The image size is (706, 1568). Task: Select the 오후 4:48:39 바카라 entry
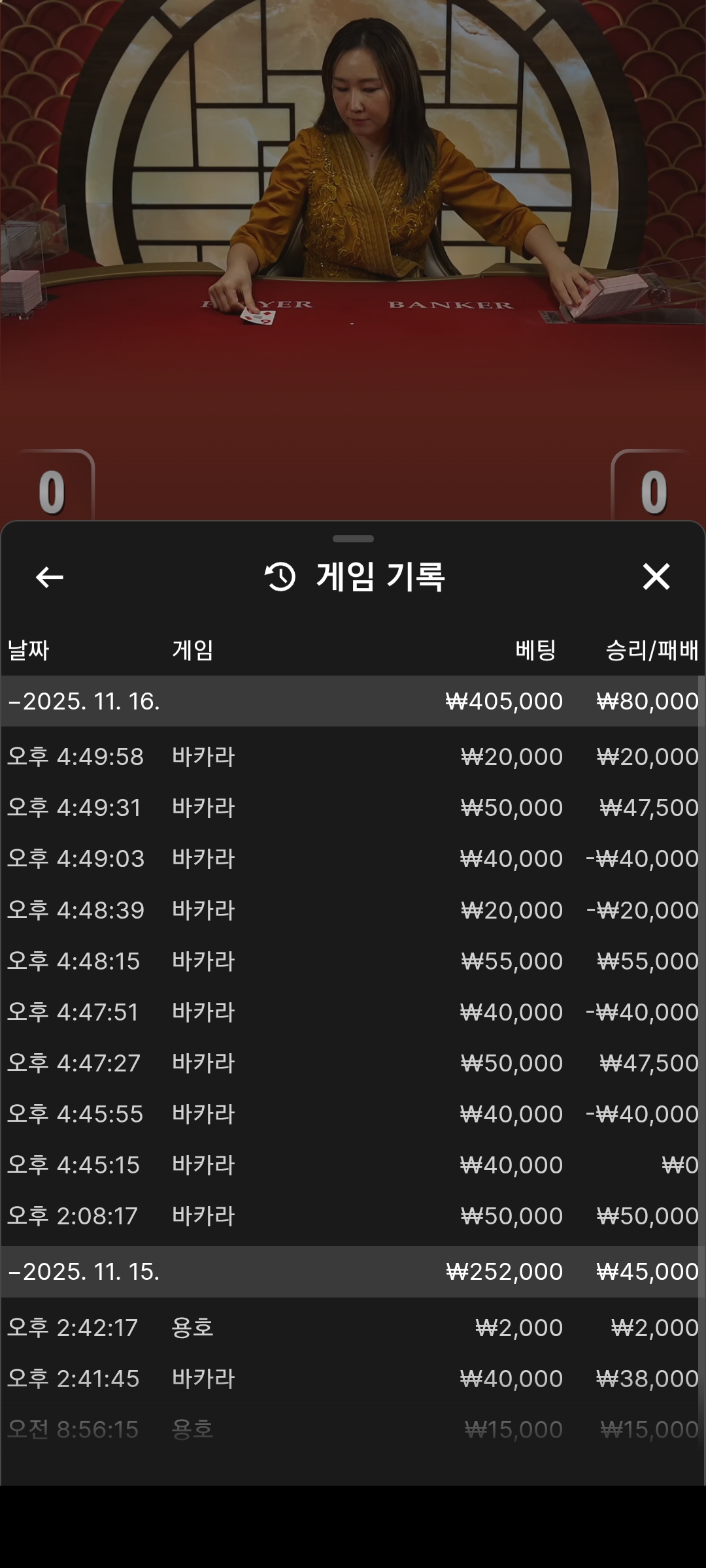click(x=353, y=910)
